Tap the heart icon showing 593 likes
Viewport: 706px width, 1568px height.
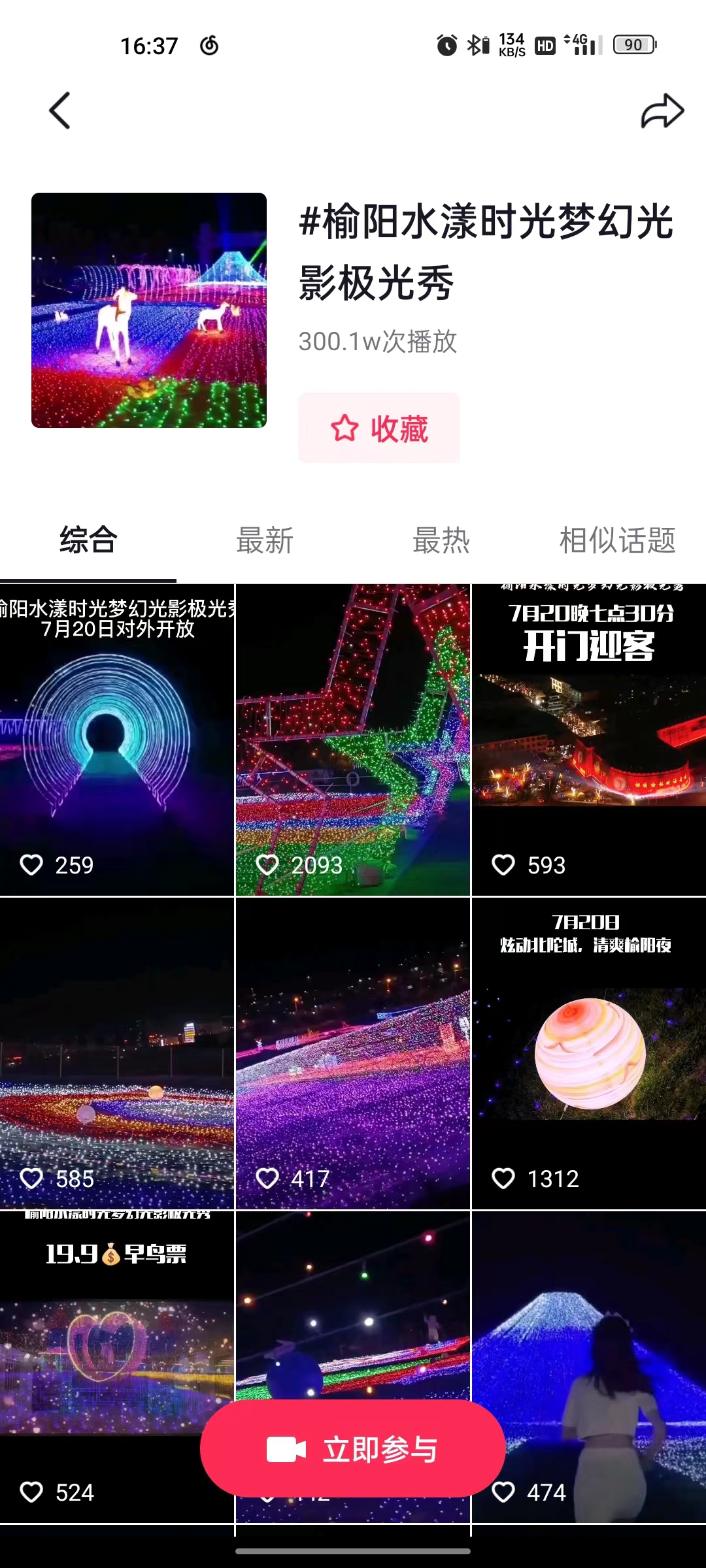point(503,866)
